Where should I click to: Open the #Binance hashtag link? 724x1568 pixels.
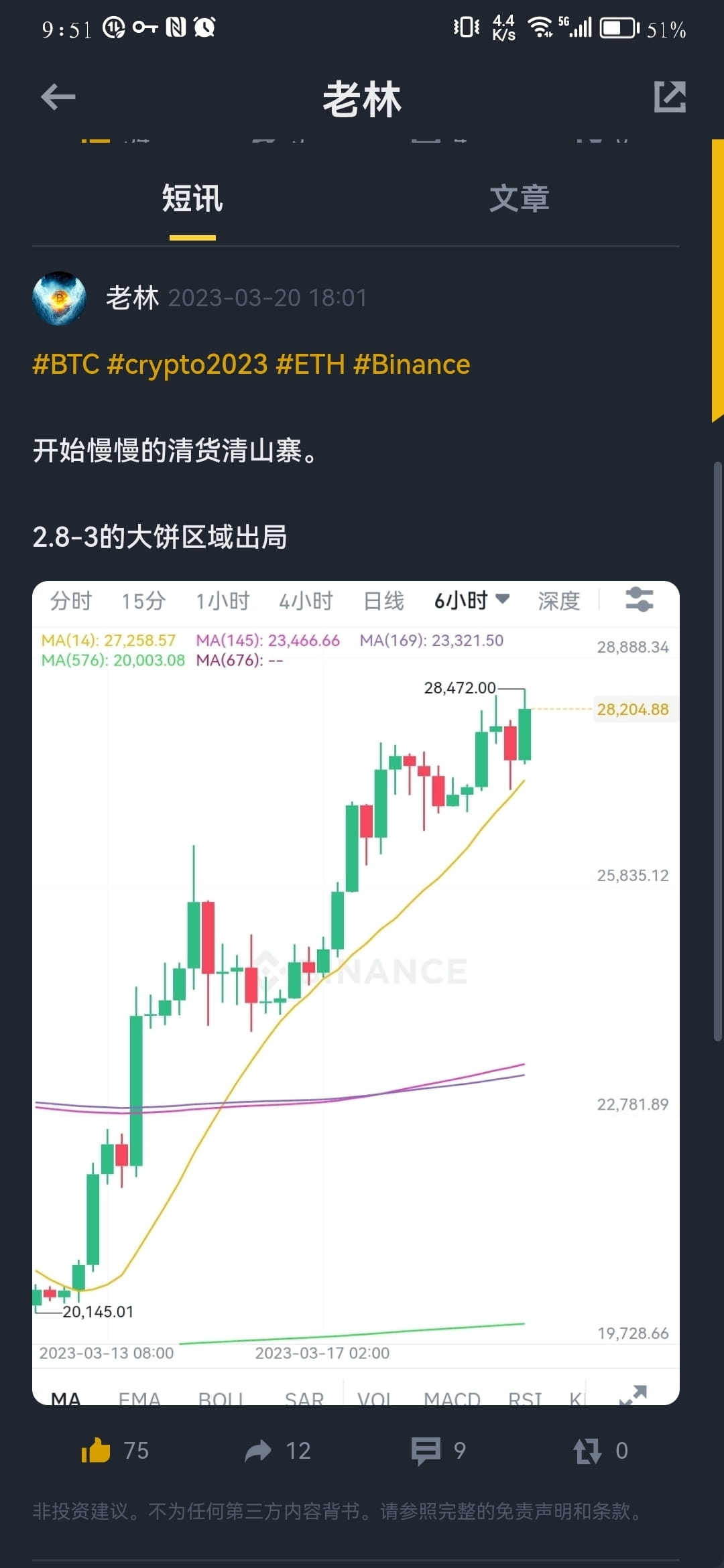(x=411, y=364)
